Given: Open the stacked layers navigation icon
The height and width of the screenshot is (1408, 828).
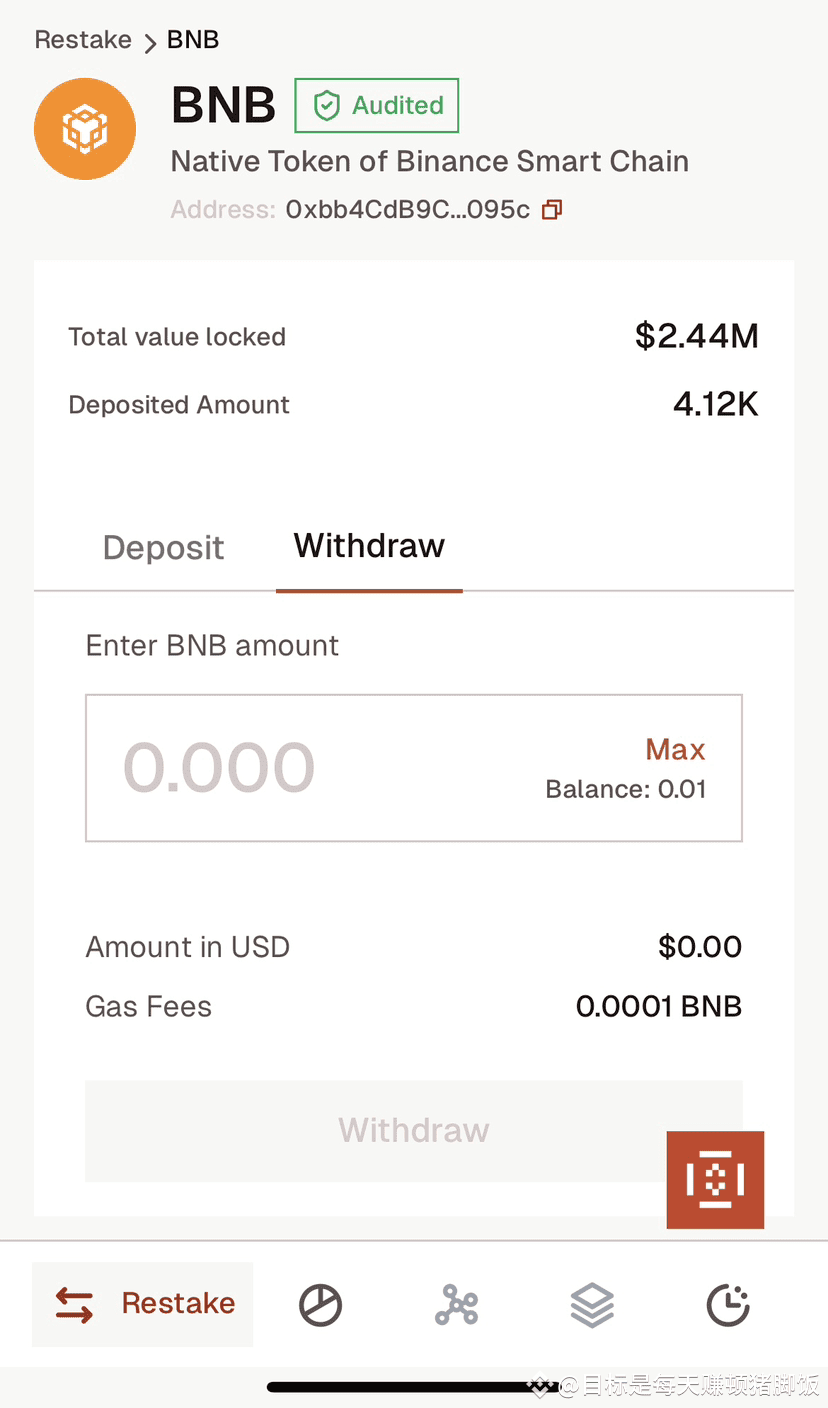Looking at the screenshot, I should (x=592, y=1304).
